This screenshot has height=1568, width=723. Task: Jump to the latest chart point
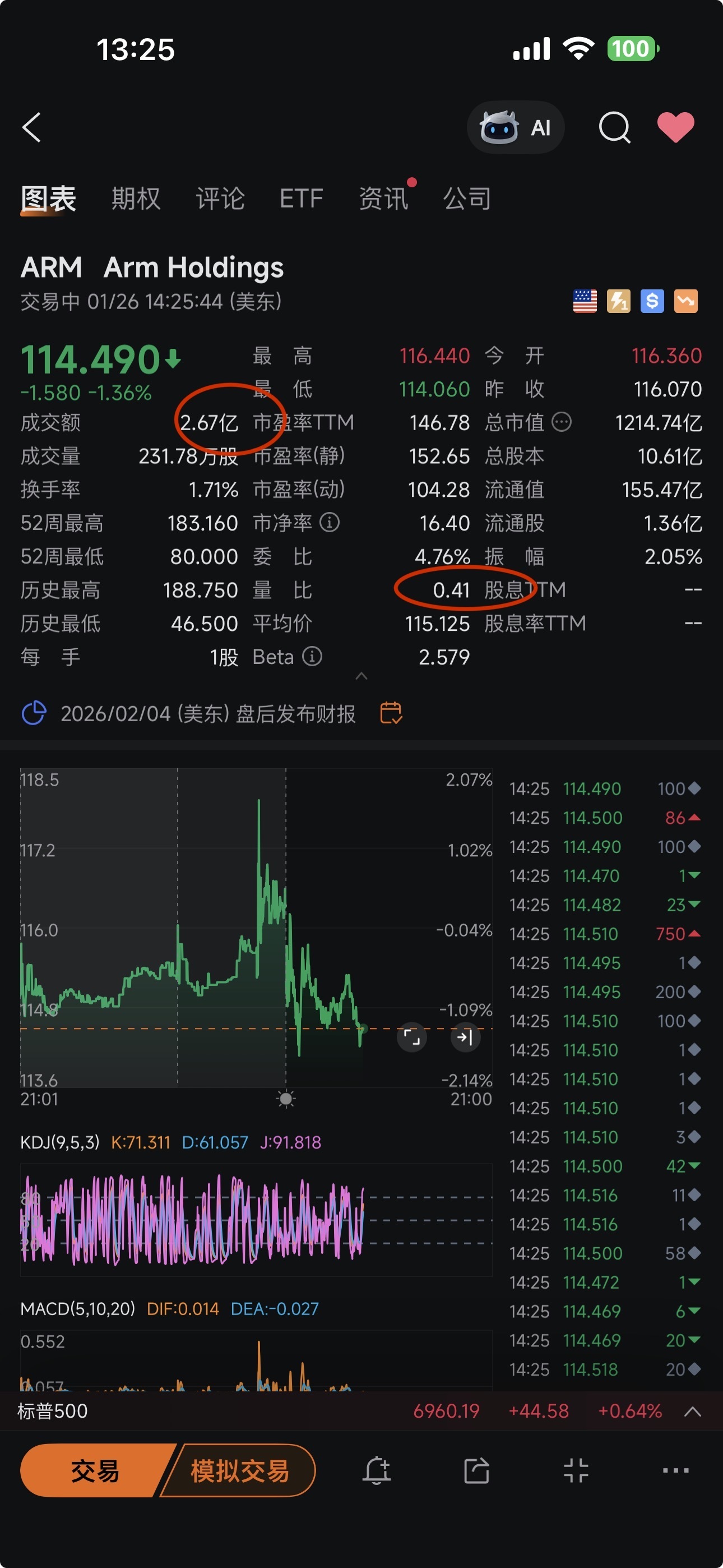point(465,1037)
